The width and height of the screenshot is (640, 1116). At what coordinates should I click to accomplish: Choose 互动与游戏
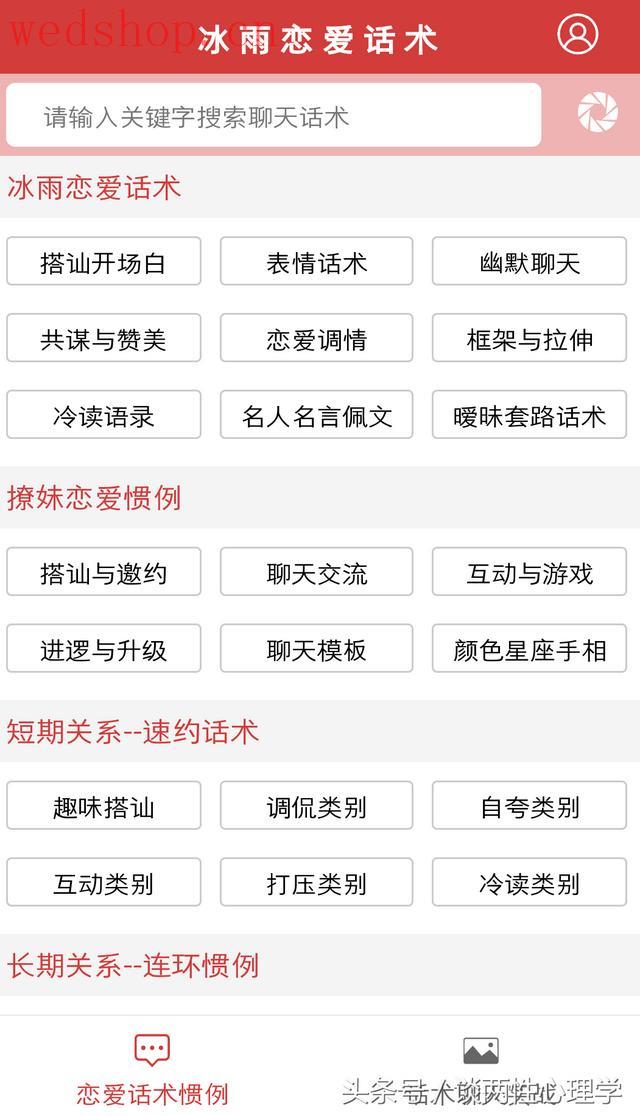[529, 572]
